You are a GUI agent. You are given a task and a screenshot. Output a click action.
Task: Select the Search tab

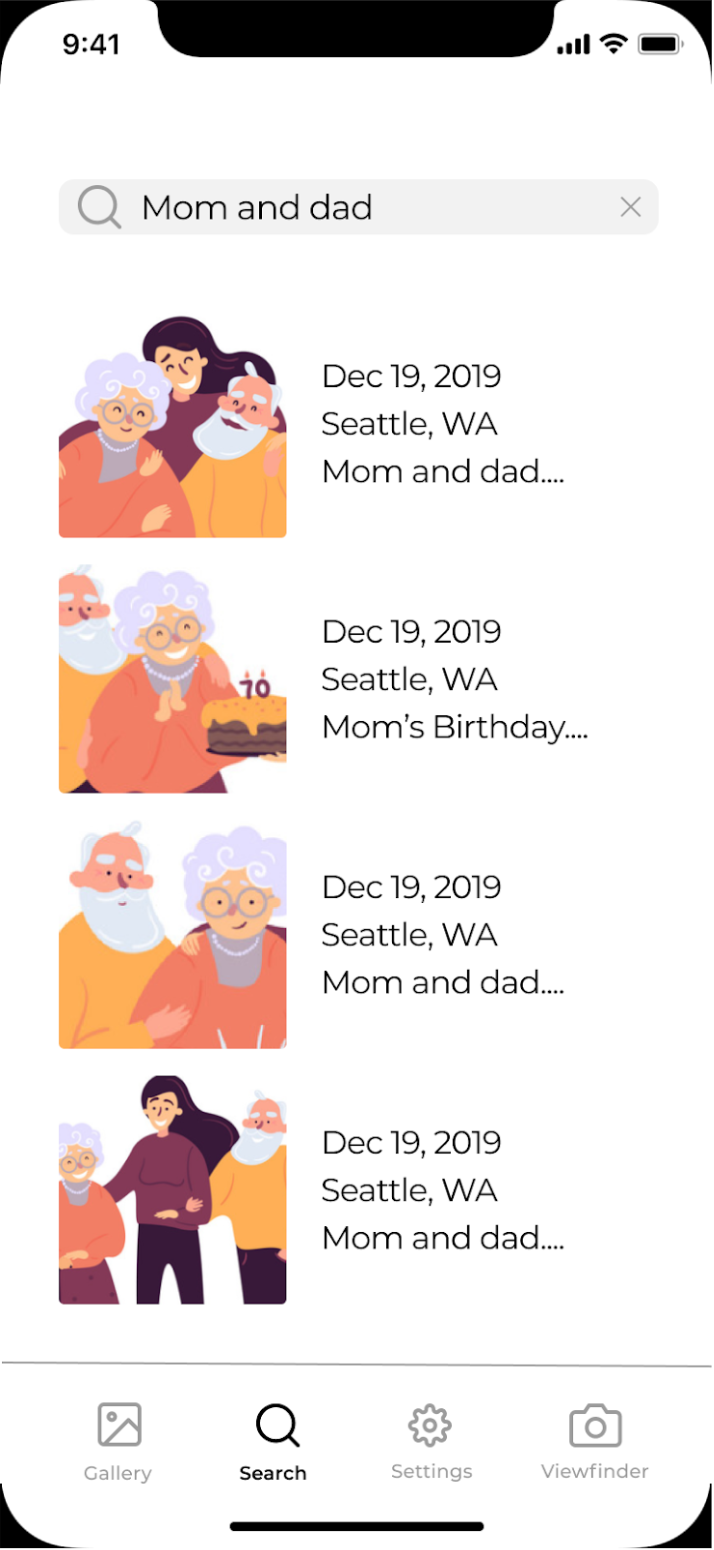point(275,1440)
